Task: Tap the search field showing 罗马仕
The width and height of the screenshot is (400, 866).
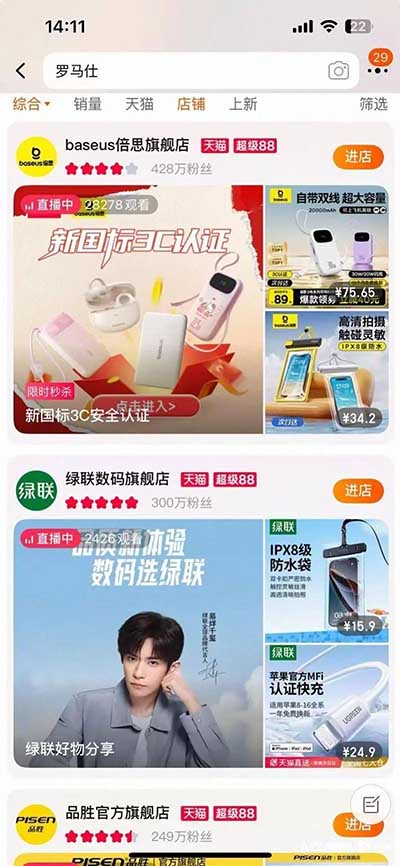Action: click(x=201, y=71)
